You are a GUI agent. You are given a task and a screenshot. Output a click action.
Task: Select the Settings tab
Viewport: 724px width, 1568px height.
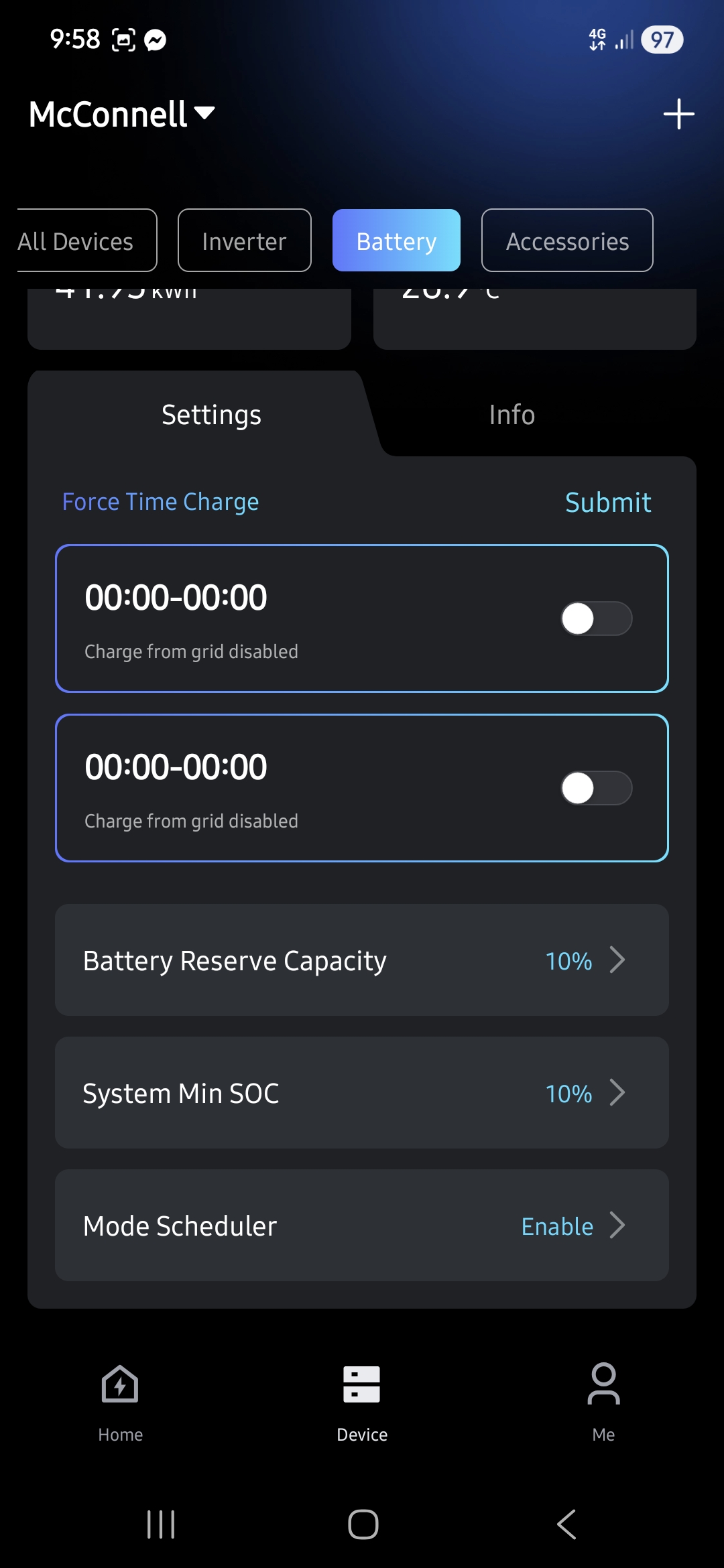[x=211, y=415]
